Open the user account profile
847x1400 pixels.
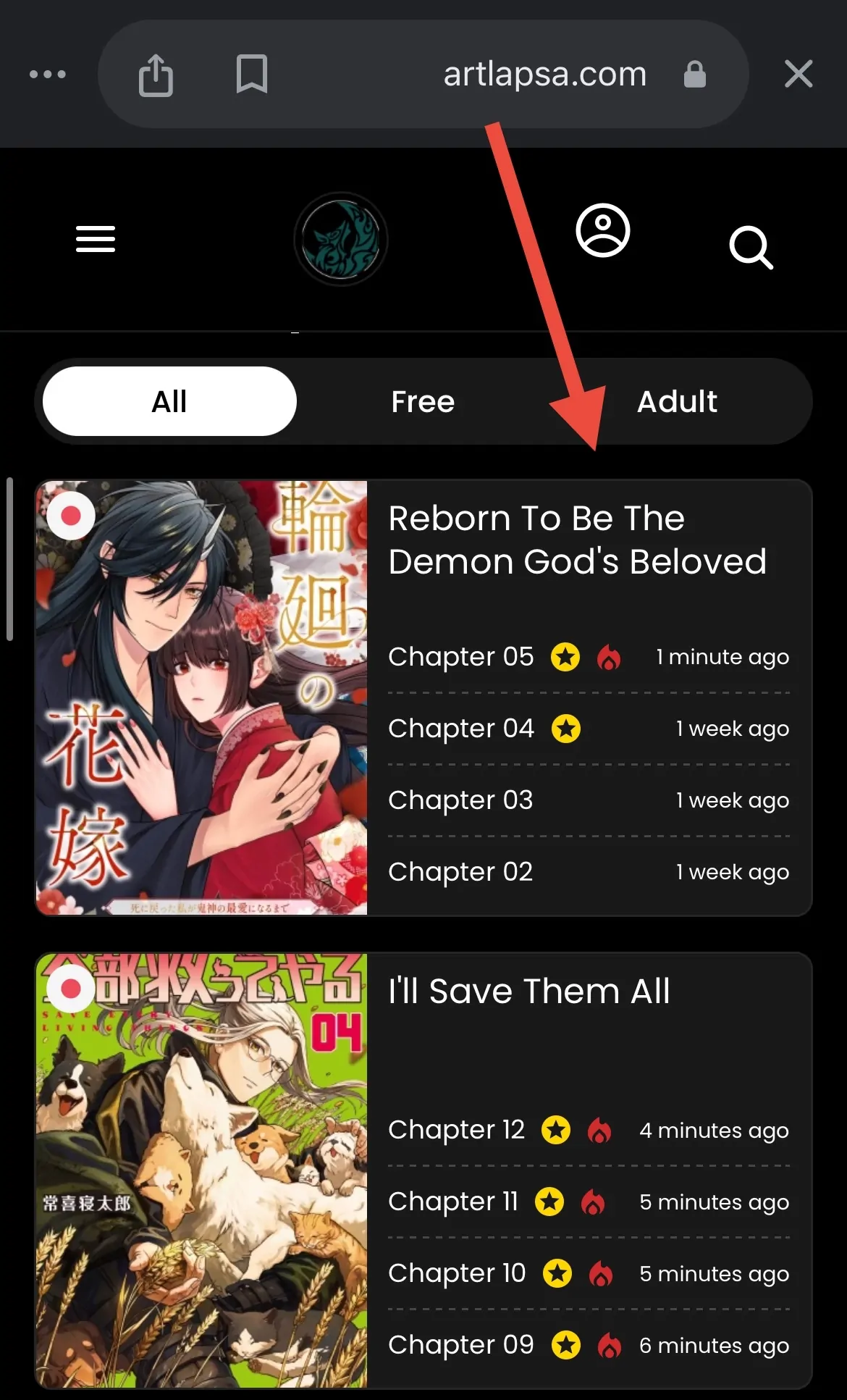602,231
